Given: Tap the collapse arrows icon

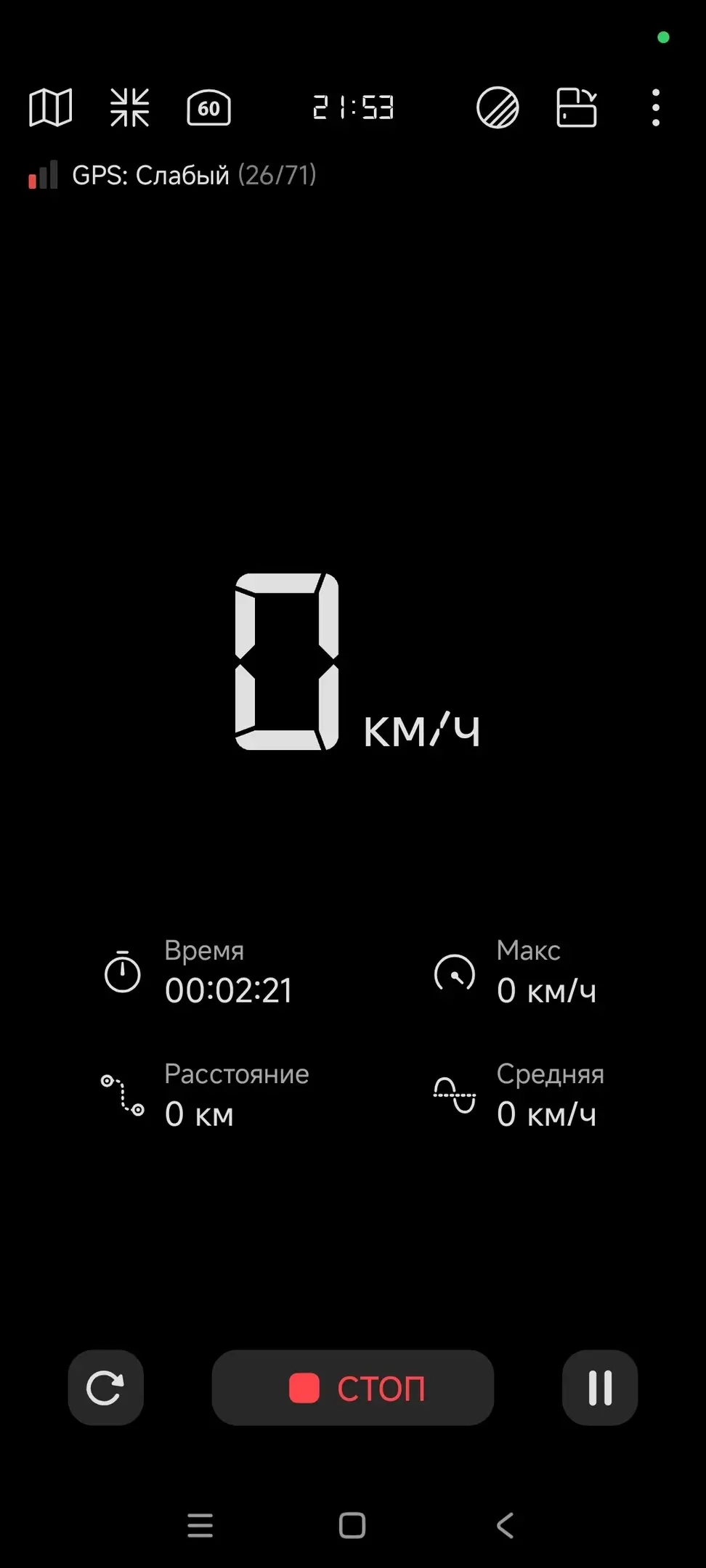Looking at the screenshot, I should (129, 108).
